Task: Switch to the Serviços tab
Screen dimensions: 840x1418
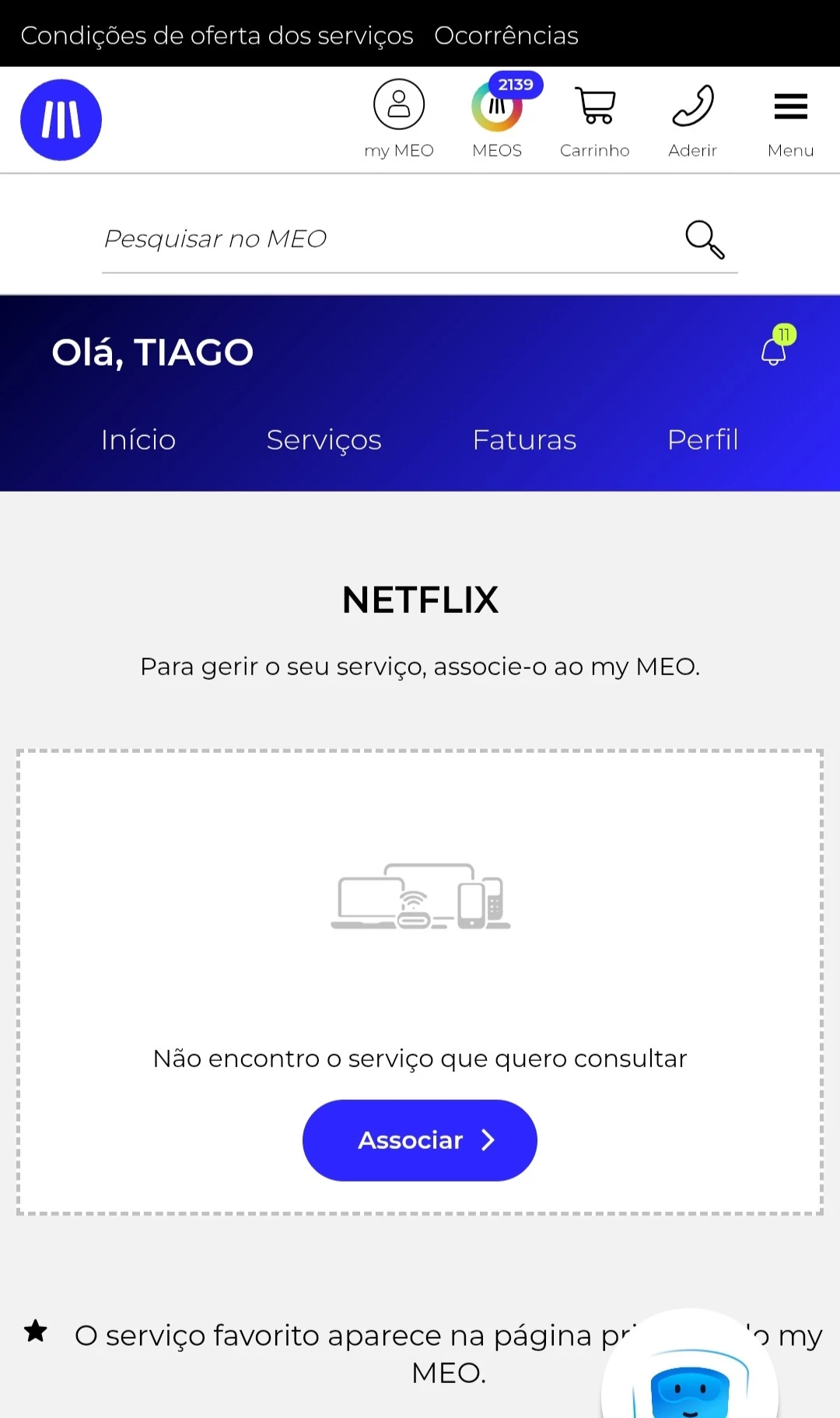Action: click(324, 440)
